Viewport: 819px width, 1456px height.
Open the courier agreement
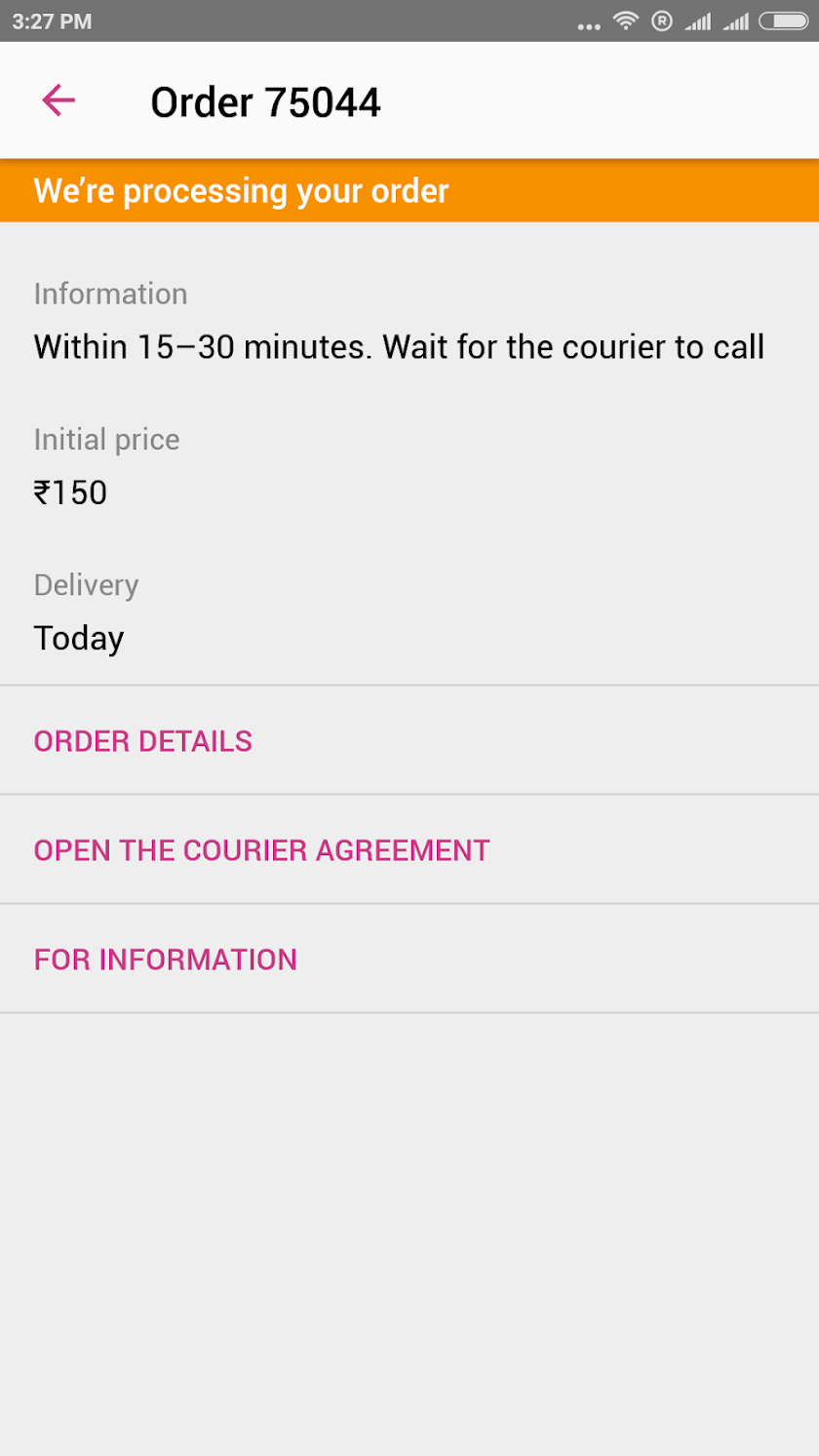click(x=261, y=850)
